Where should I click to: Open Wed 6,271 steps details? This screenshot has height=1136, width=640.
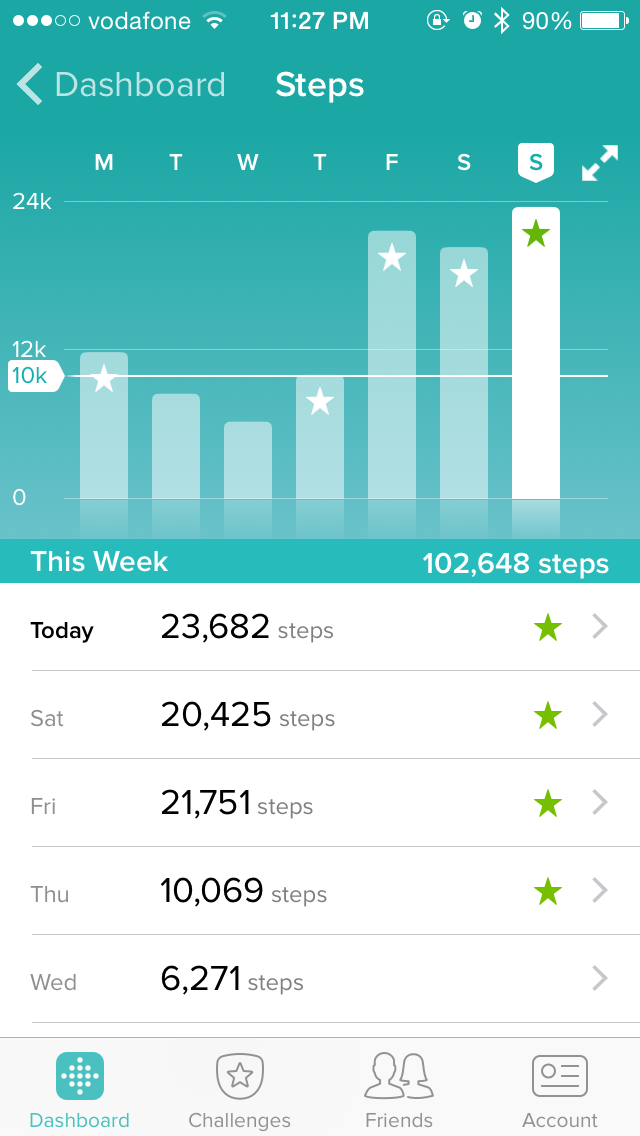pyautogui.click(x=320, y=979)
